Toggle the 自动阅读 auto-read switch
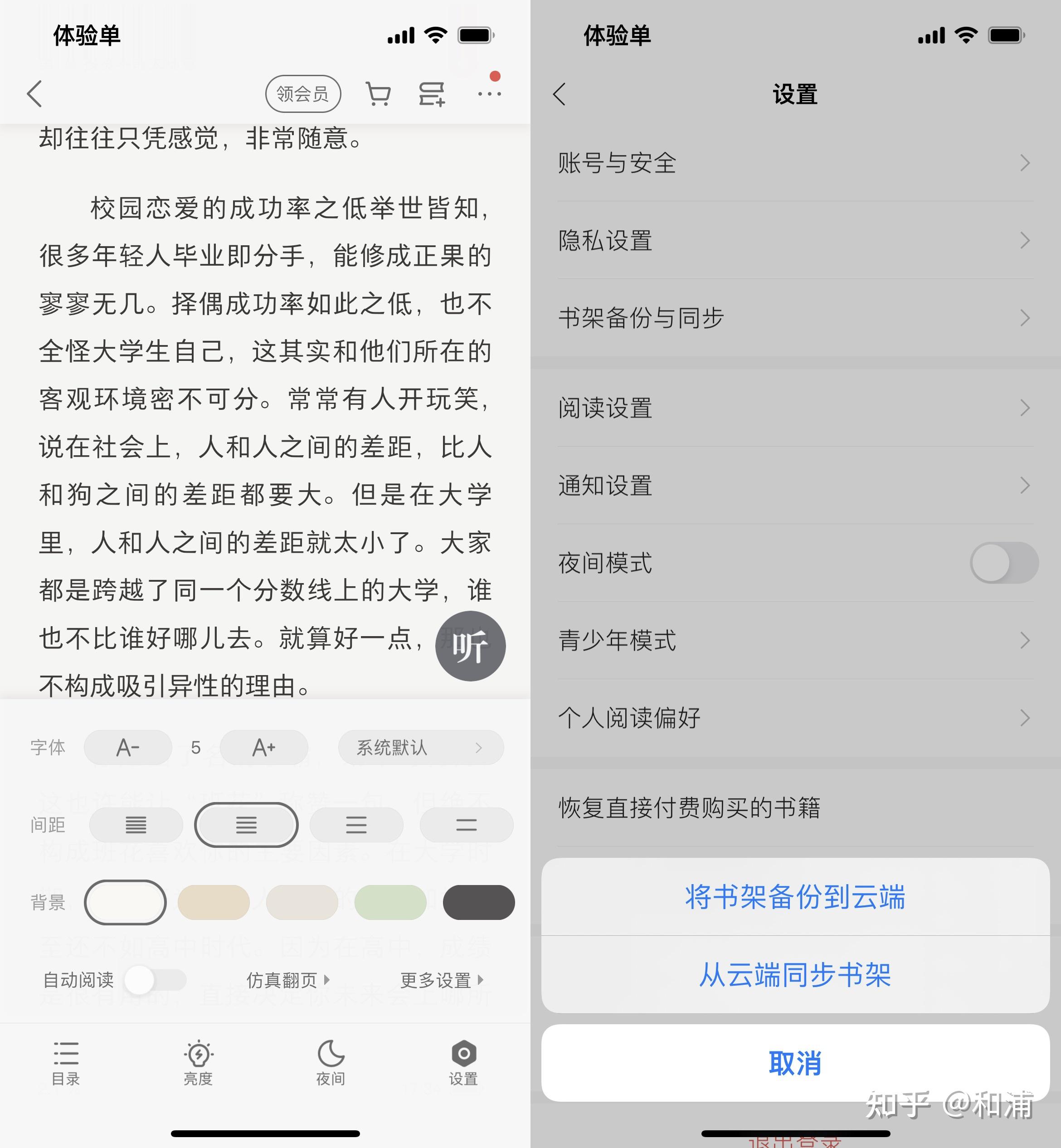1061x1148 pixels. point(155,980)
